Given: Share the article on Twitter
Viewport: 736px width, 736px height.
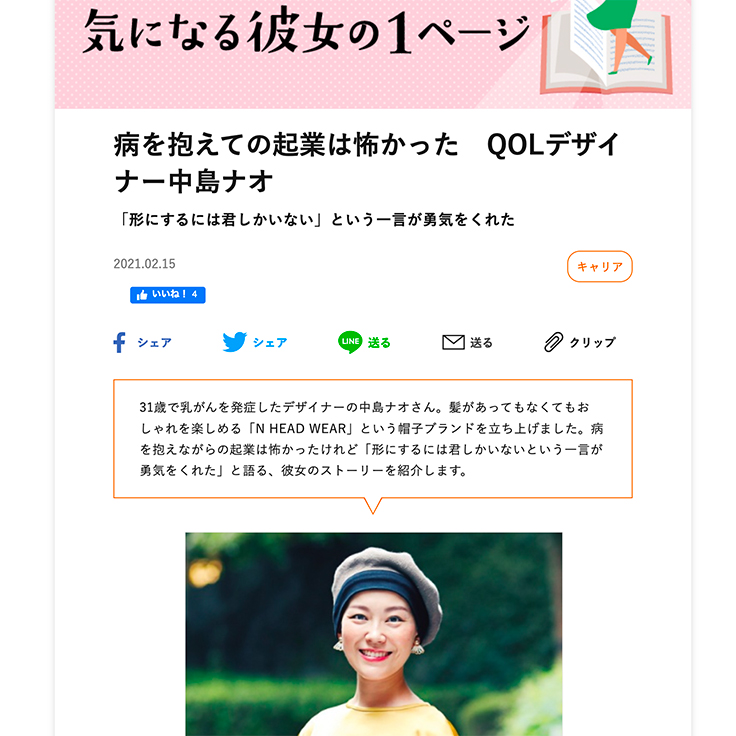Looking at the screenshot, I should (255, 343).
